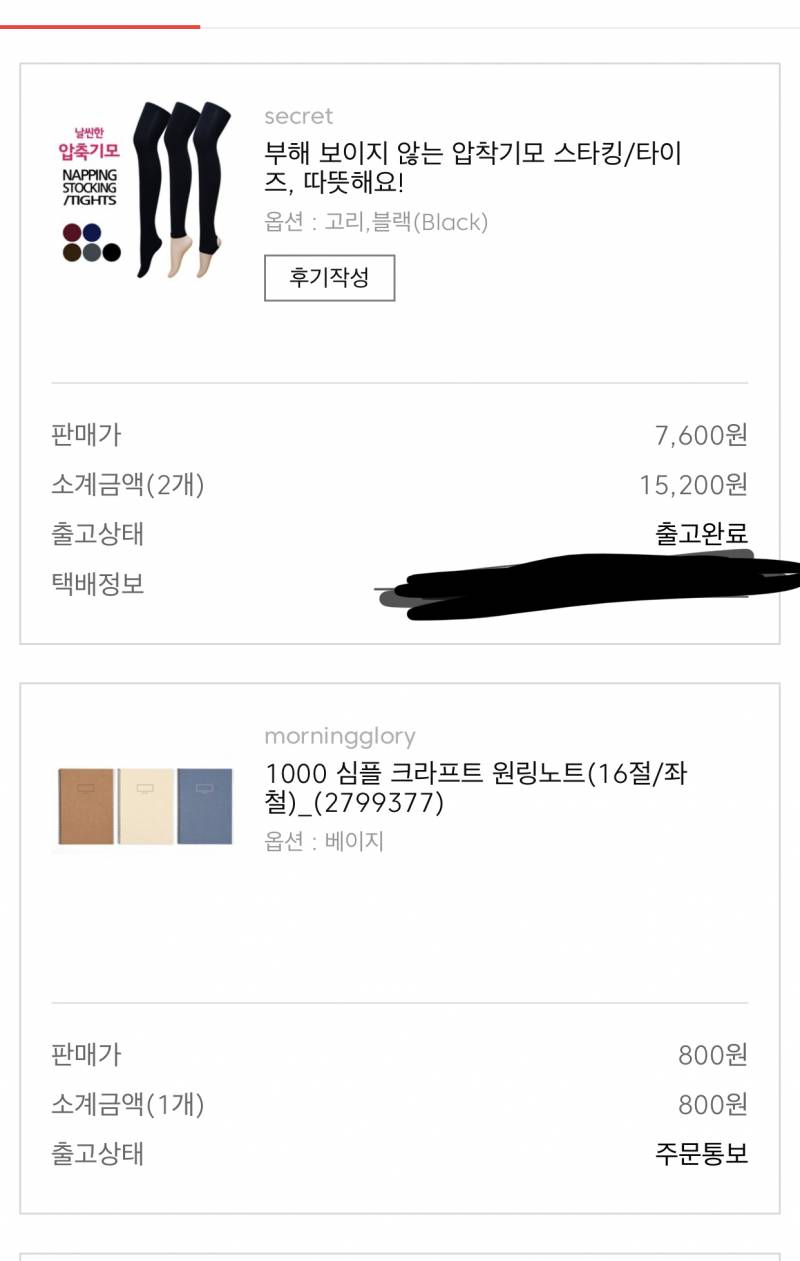
Task: Select the redacted tracking number area
Action: tap(590, 580)
